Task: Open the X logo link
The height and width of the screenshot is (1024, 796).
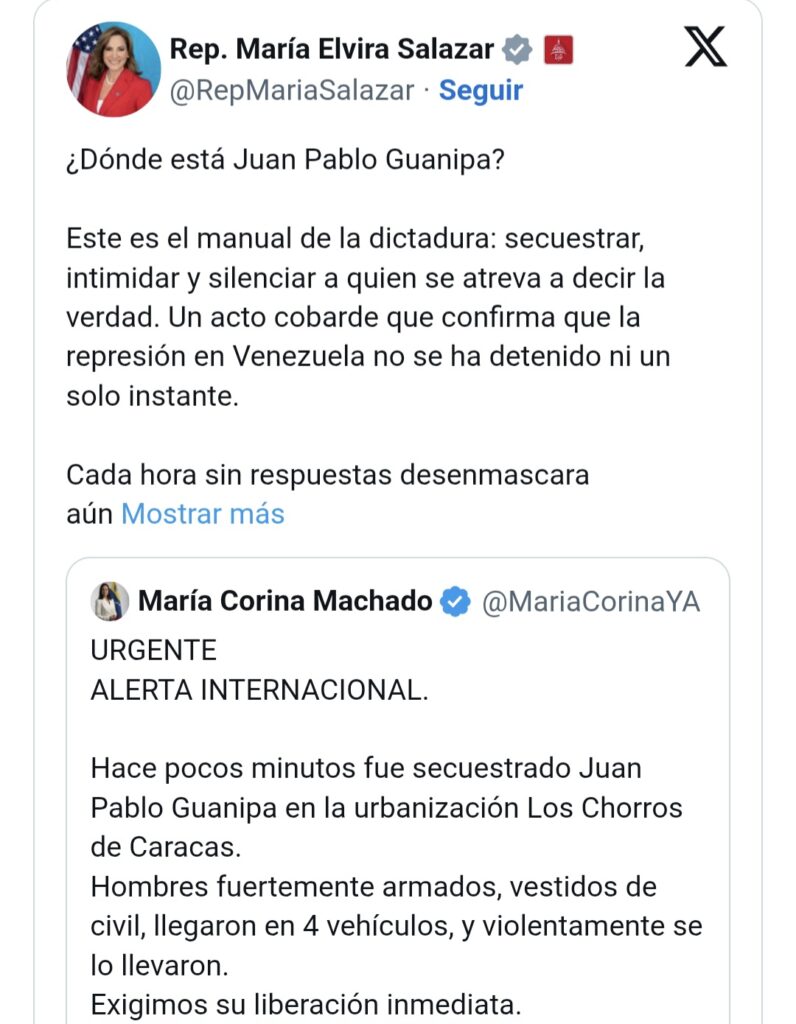Action: 705,47
